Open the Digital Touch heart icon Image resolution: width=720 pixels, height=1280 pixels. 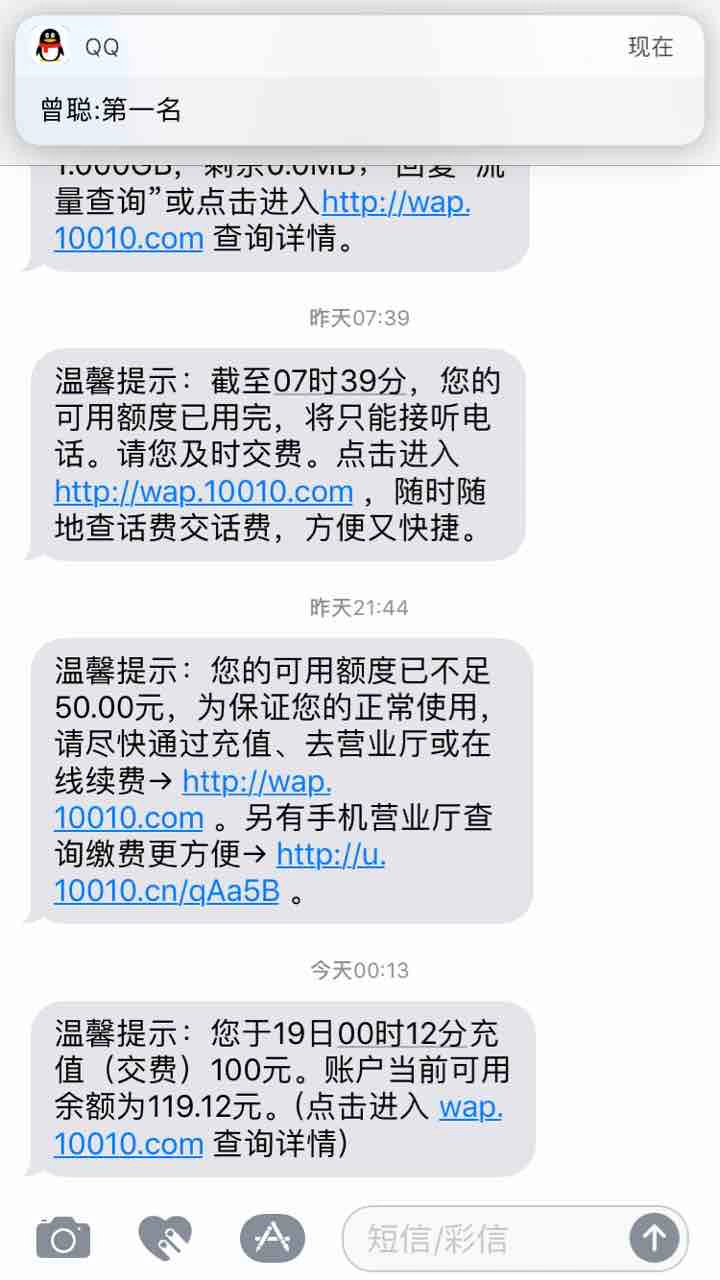(165, 1239)
